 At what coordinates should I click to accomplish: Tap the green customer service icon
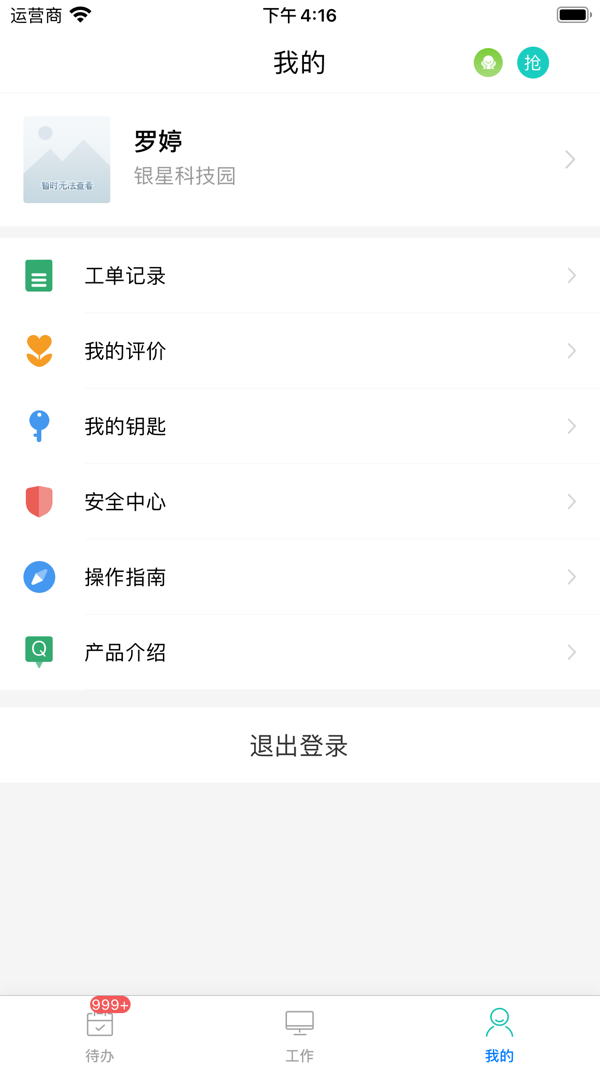click(488, 63)
